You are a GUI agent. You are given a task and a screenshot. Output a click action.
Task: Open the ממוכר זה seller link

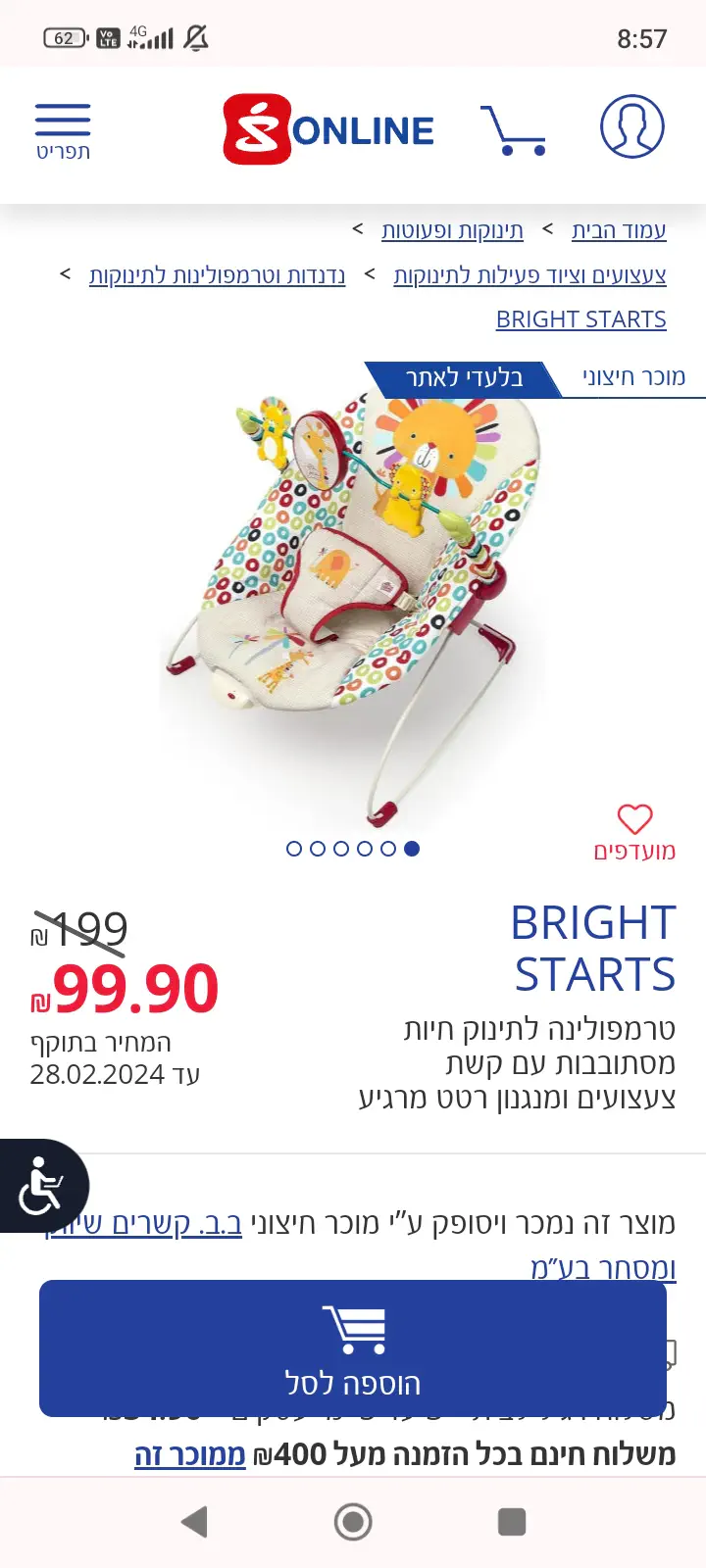pyautogui.click(x=189, y=1454)
